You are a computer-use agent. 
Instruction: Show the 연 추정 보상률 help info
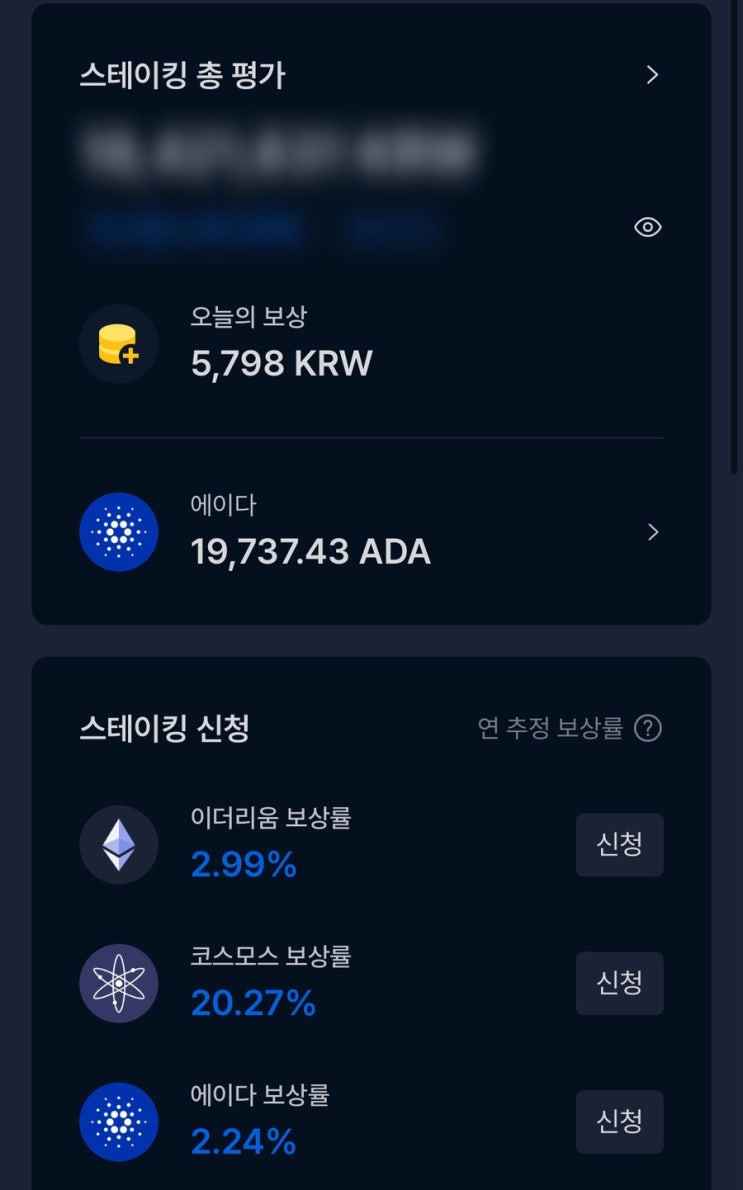[648, 729]
